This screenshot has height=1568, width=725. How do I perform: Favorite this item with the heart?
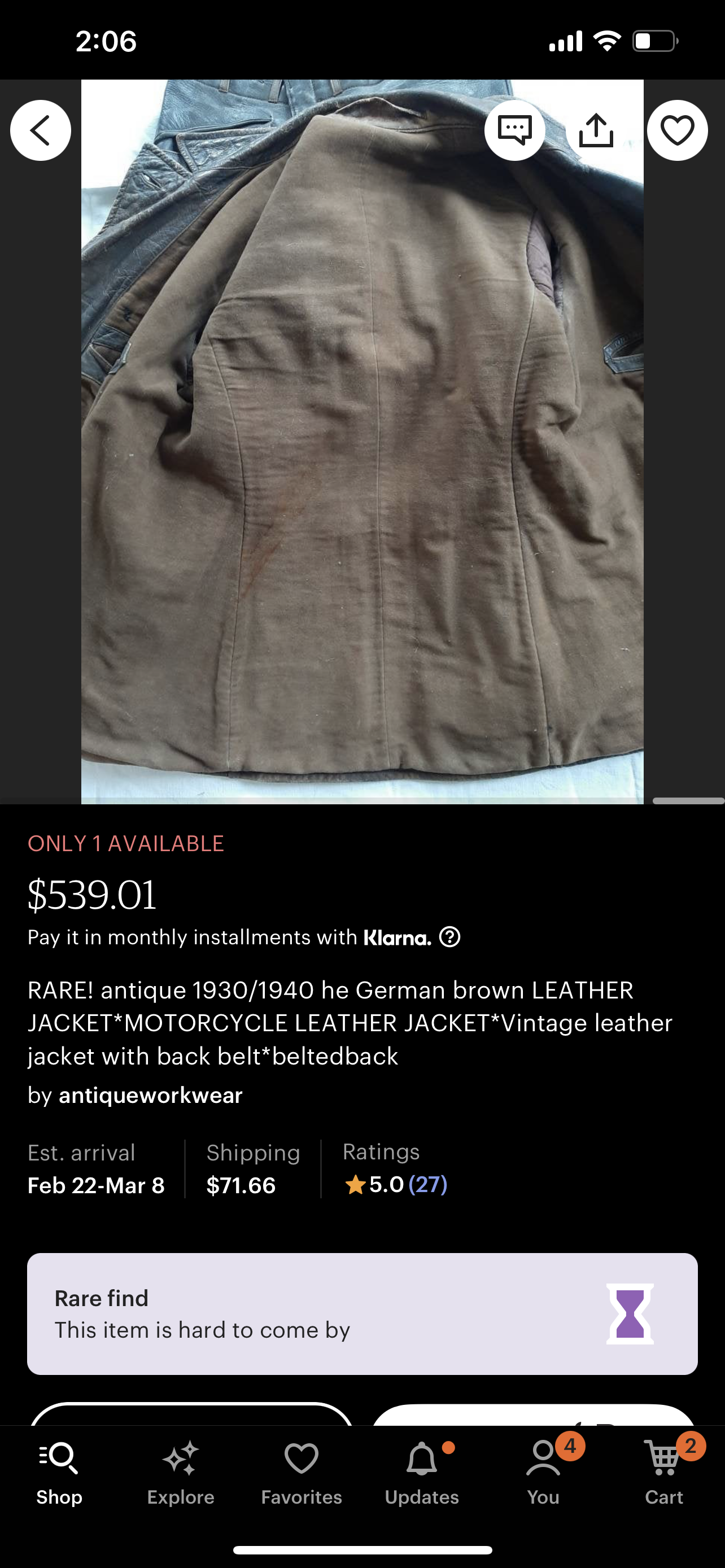point(677,130)
